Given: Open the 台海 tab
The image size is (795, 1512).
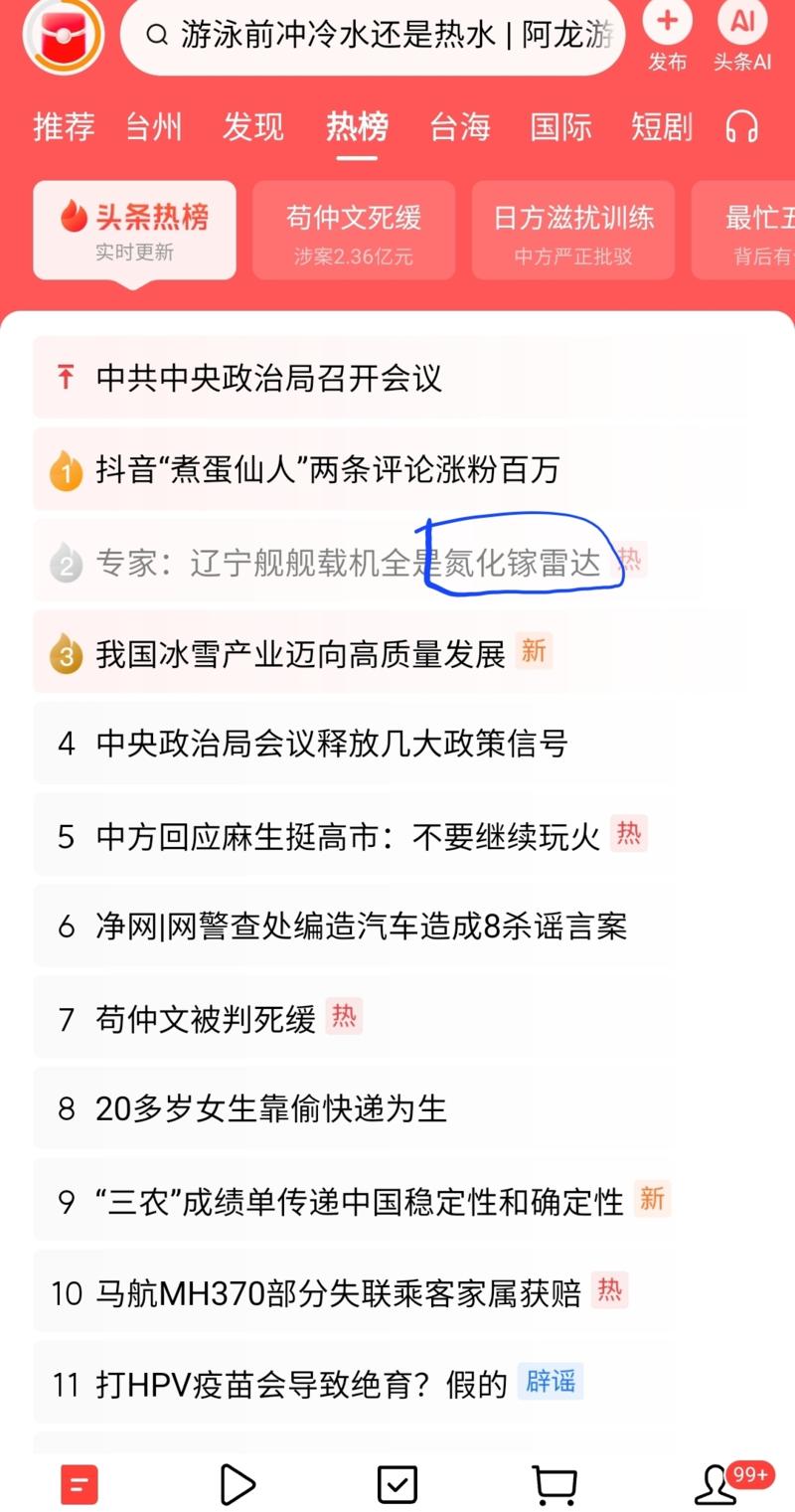Looking at the screenshot, I should click(459, 127).
